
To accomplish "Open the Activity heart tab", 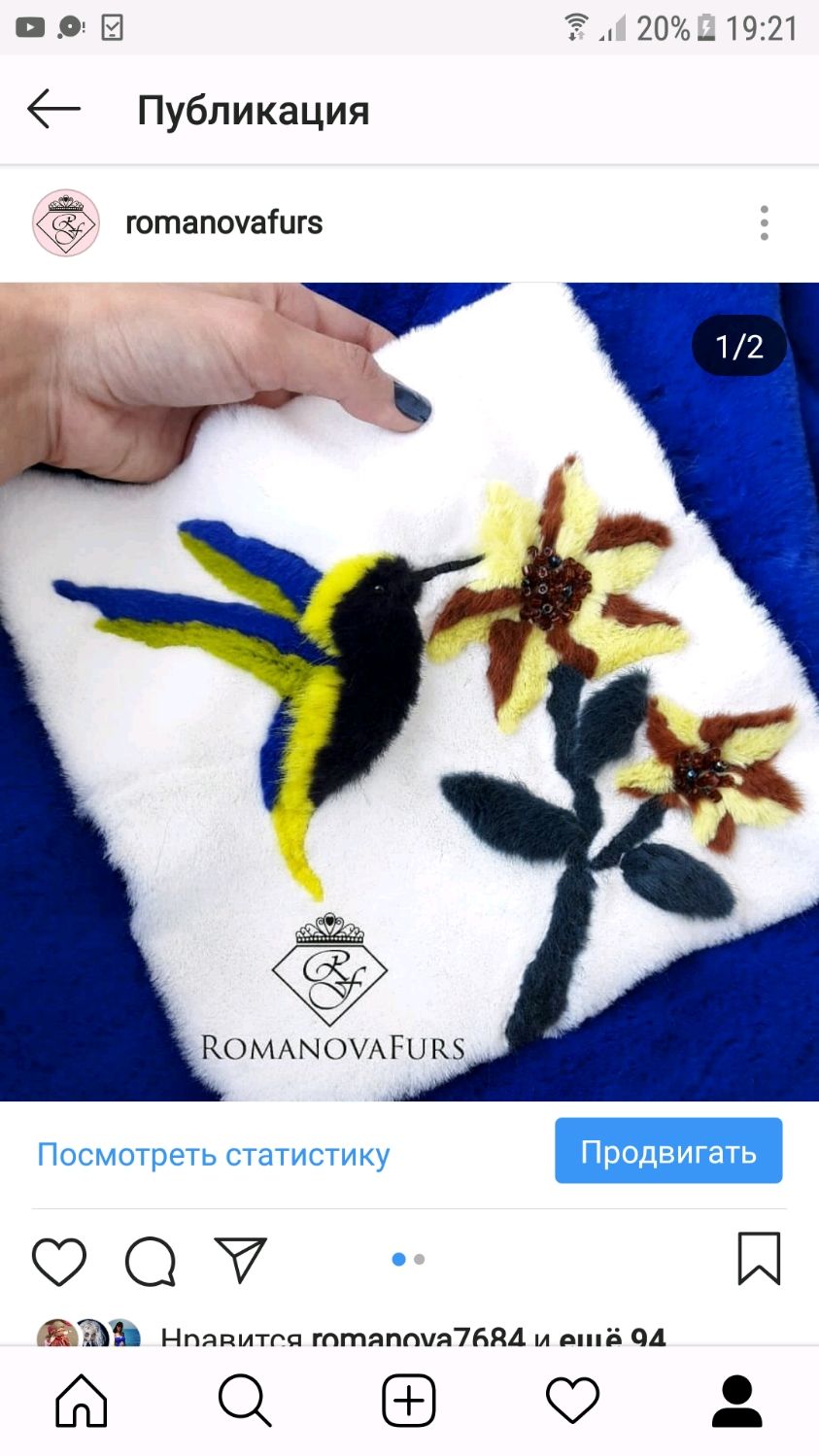I will pos(572,1401).
